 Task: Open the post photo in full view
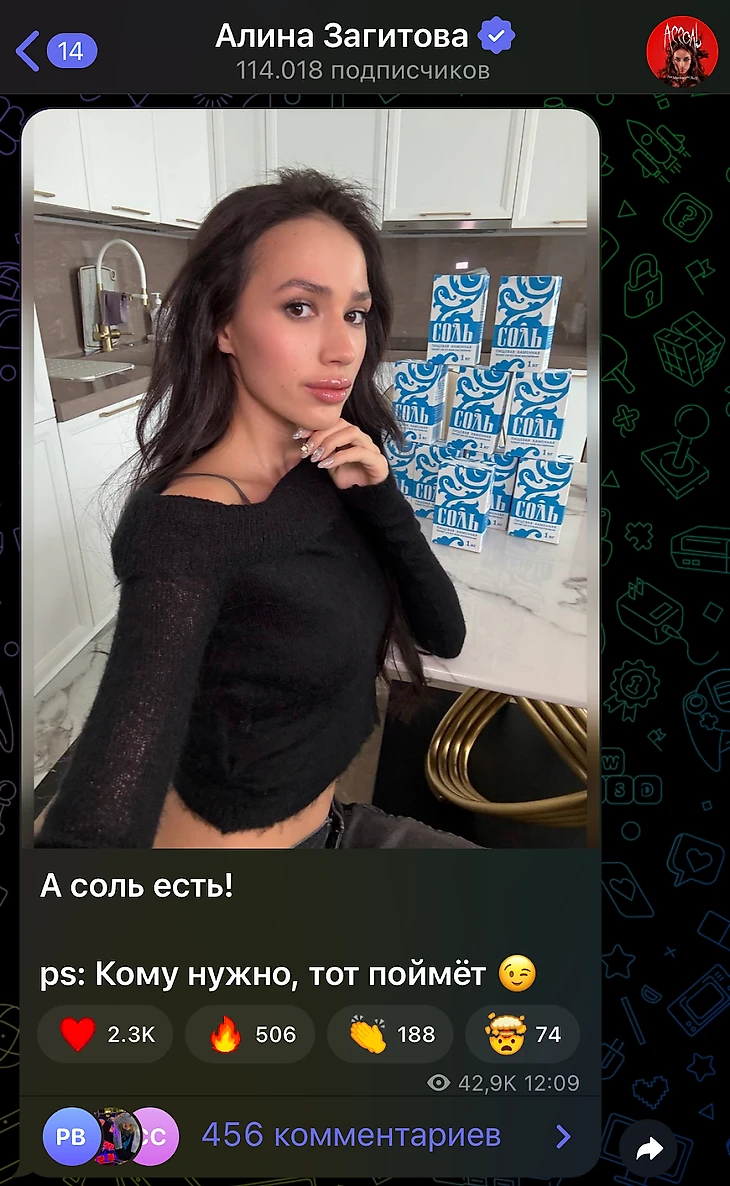tap(310, 480)
